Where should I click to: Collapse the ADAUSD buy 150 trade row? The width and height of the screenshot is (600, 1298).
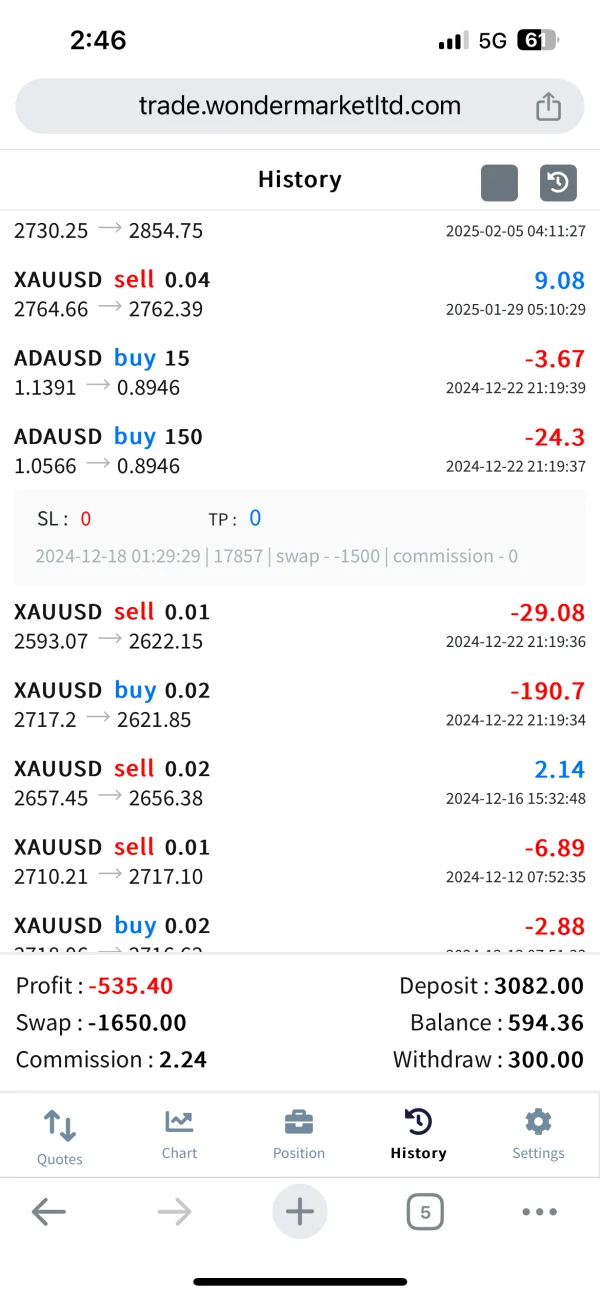299,451
